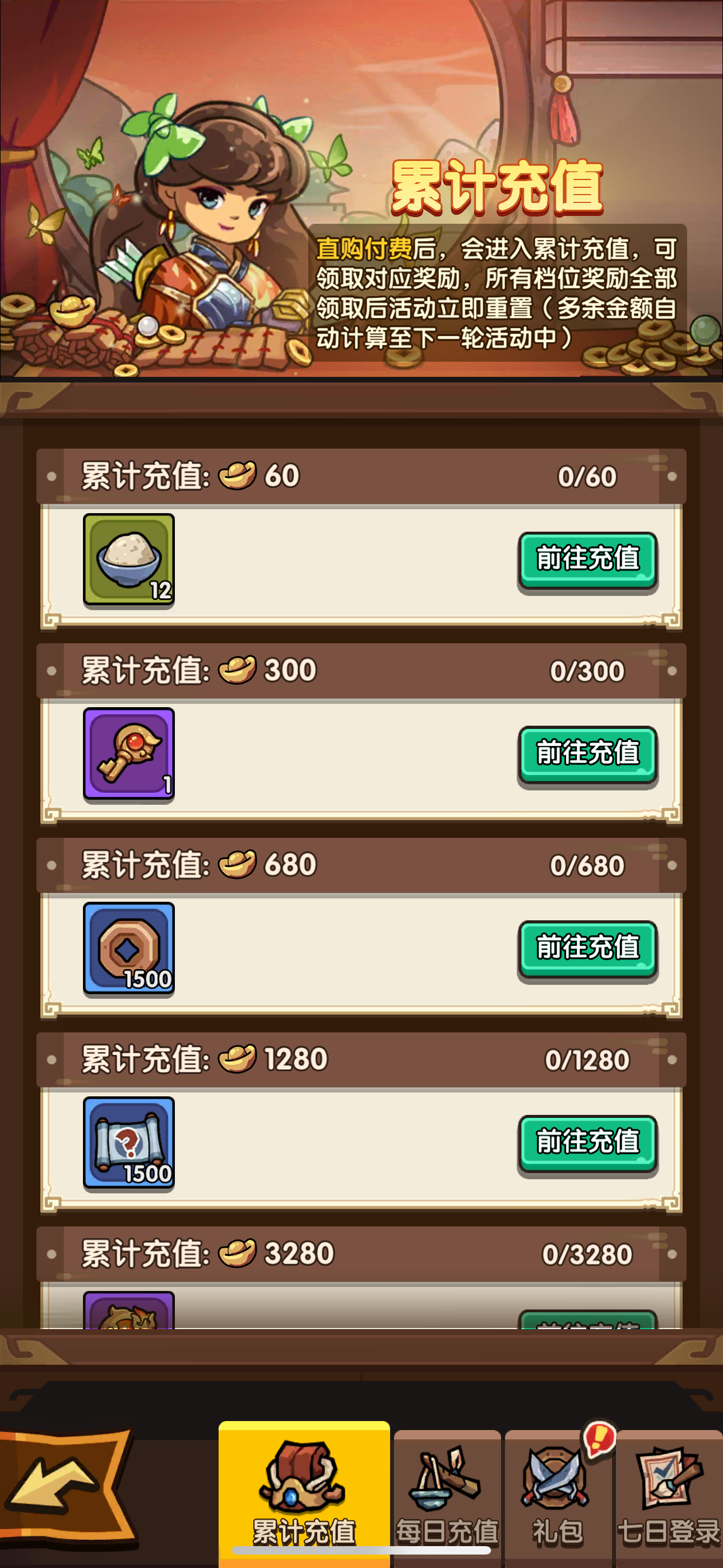723x1568 pixels.
Task: Click 前往充值 for the 680 tier
Action: pyautogui.click(x=587, y=948)
